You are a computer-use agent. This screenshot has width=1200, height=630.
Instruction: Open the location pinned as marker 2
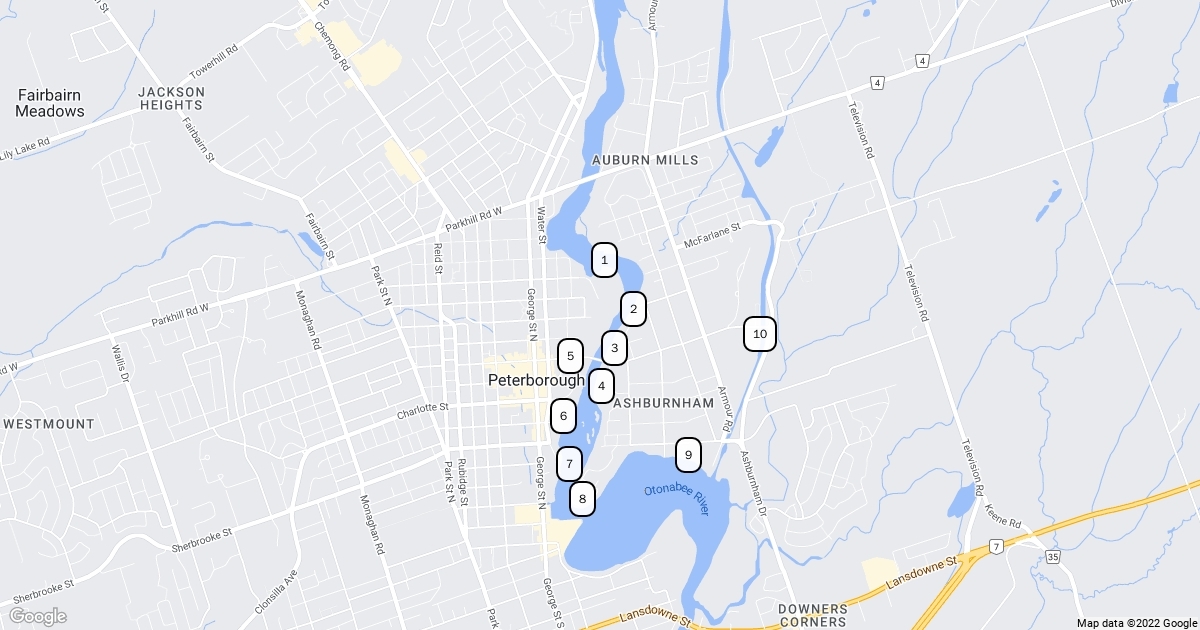[x=633, y=309]
